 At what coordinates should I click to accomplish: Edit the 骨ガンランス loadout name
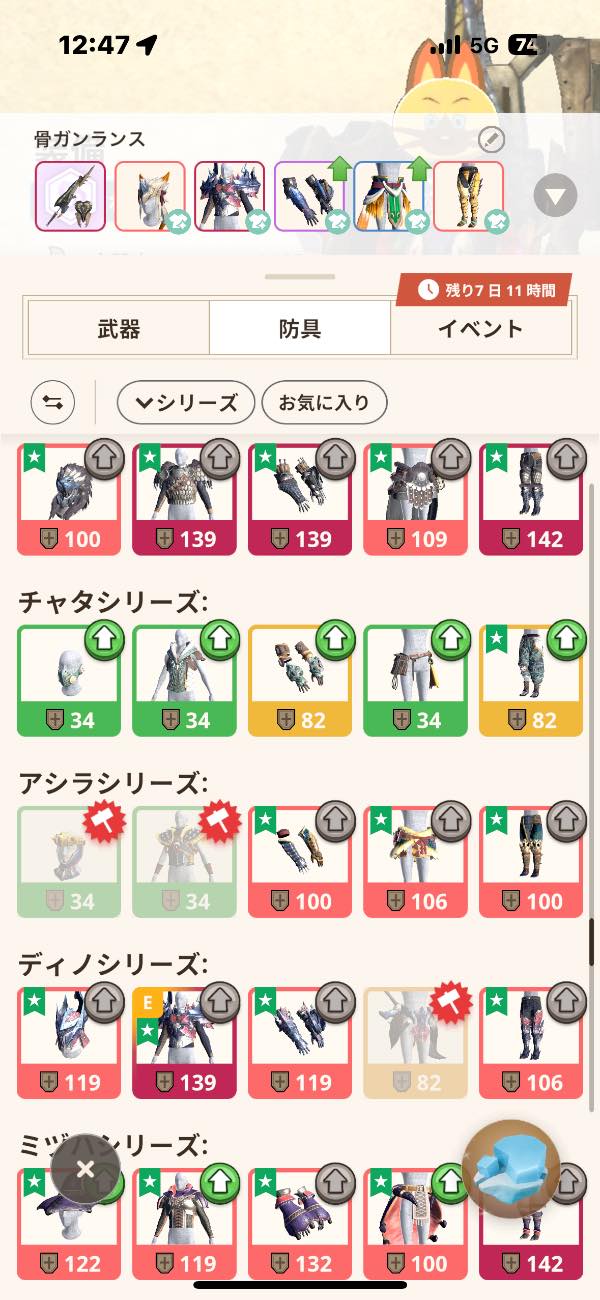490,139
